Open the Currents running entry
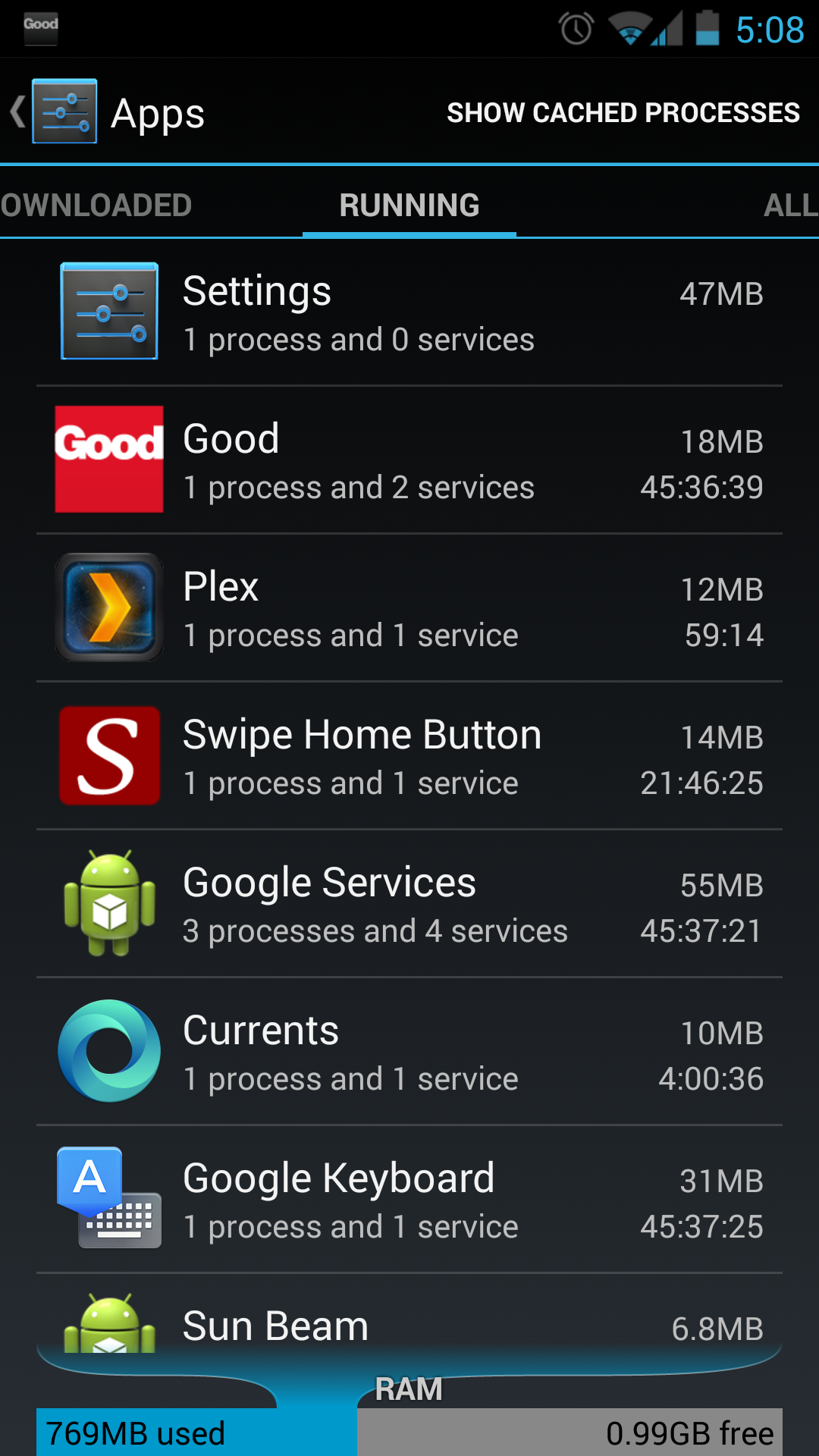 click(x=409, y=1052)
